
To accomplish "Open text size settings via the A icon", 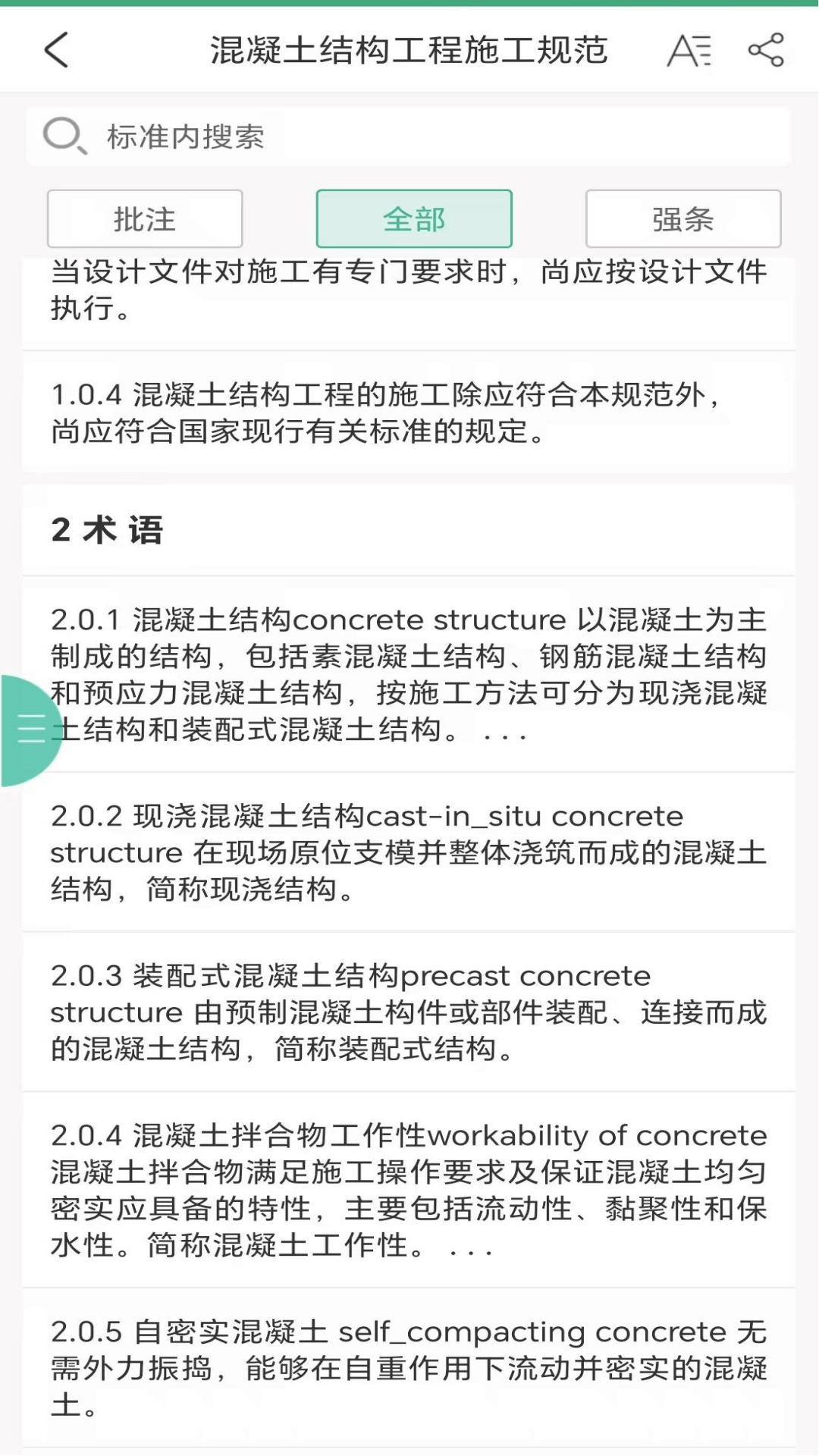I will (689, 50).
